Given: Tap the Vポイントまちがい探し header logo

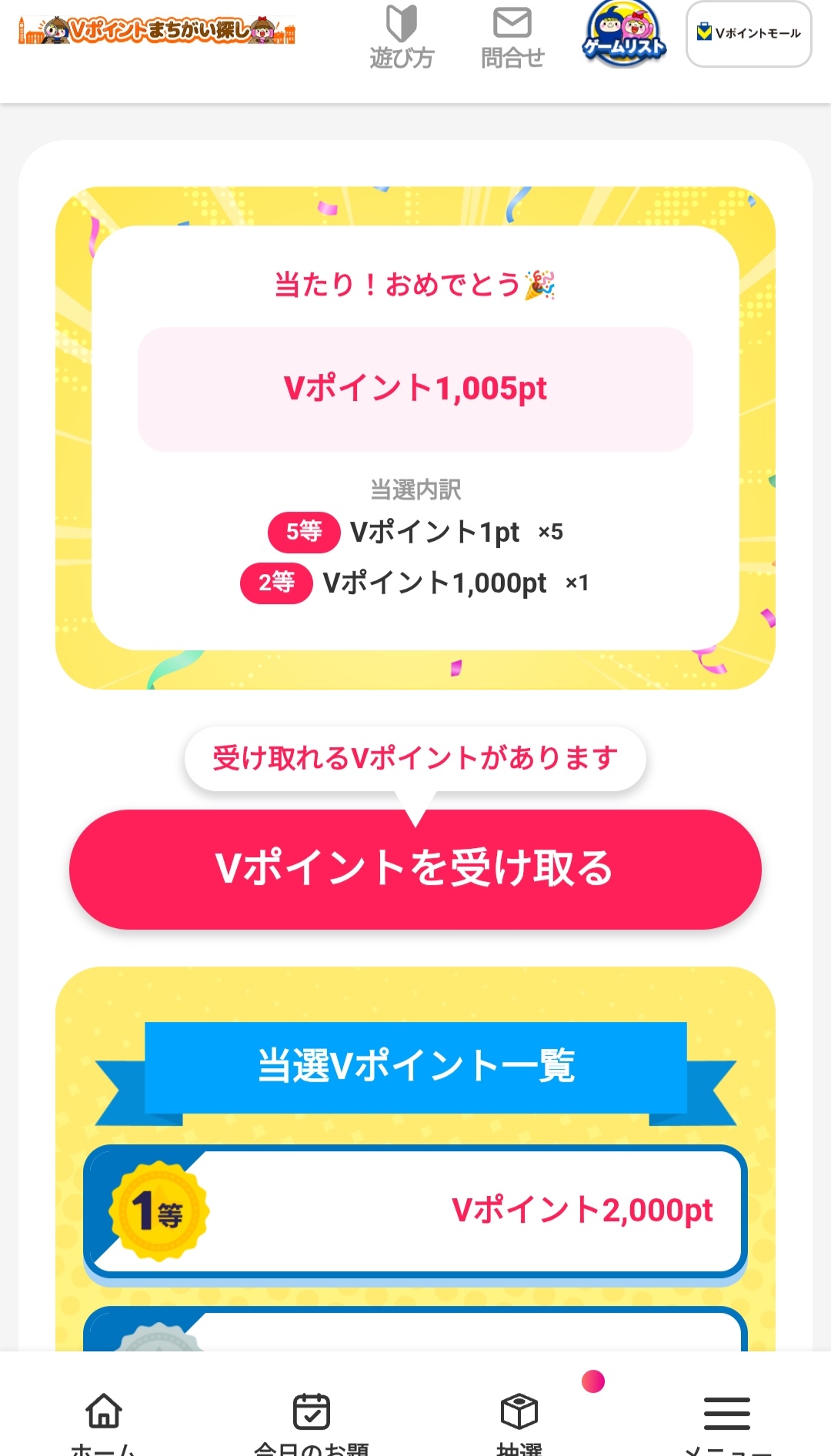Looking at the screenshot, I should click(157, 31).
